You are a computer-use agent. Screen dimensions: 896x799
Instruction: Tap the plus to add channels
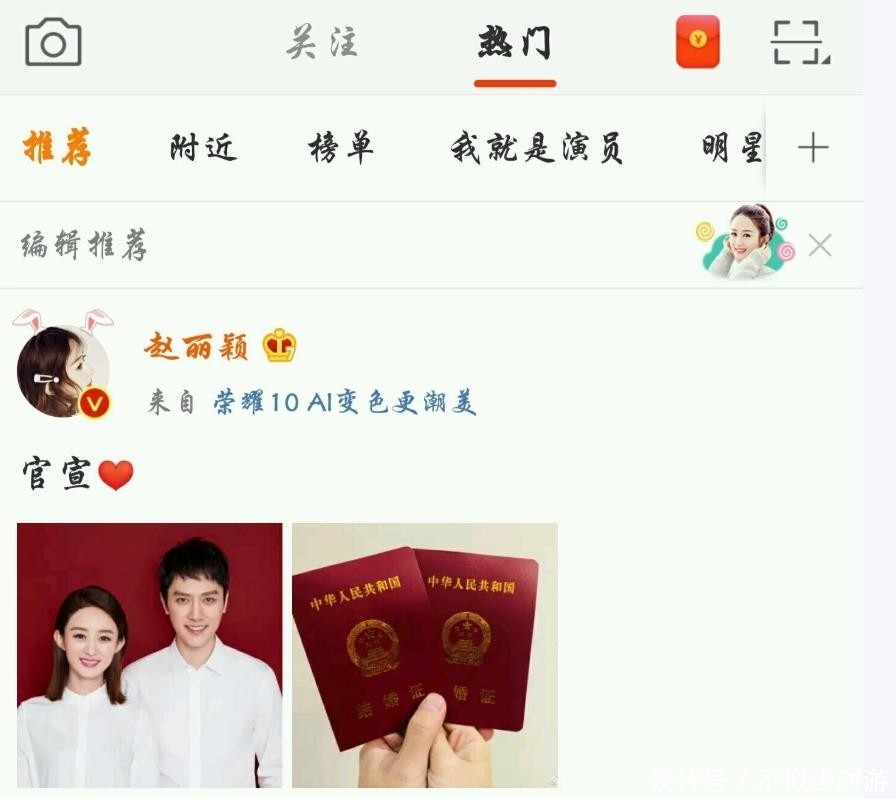coord(813,148)
